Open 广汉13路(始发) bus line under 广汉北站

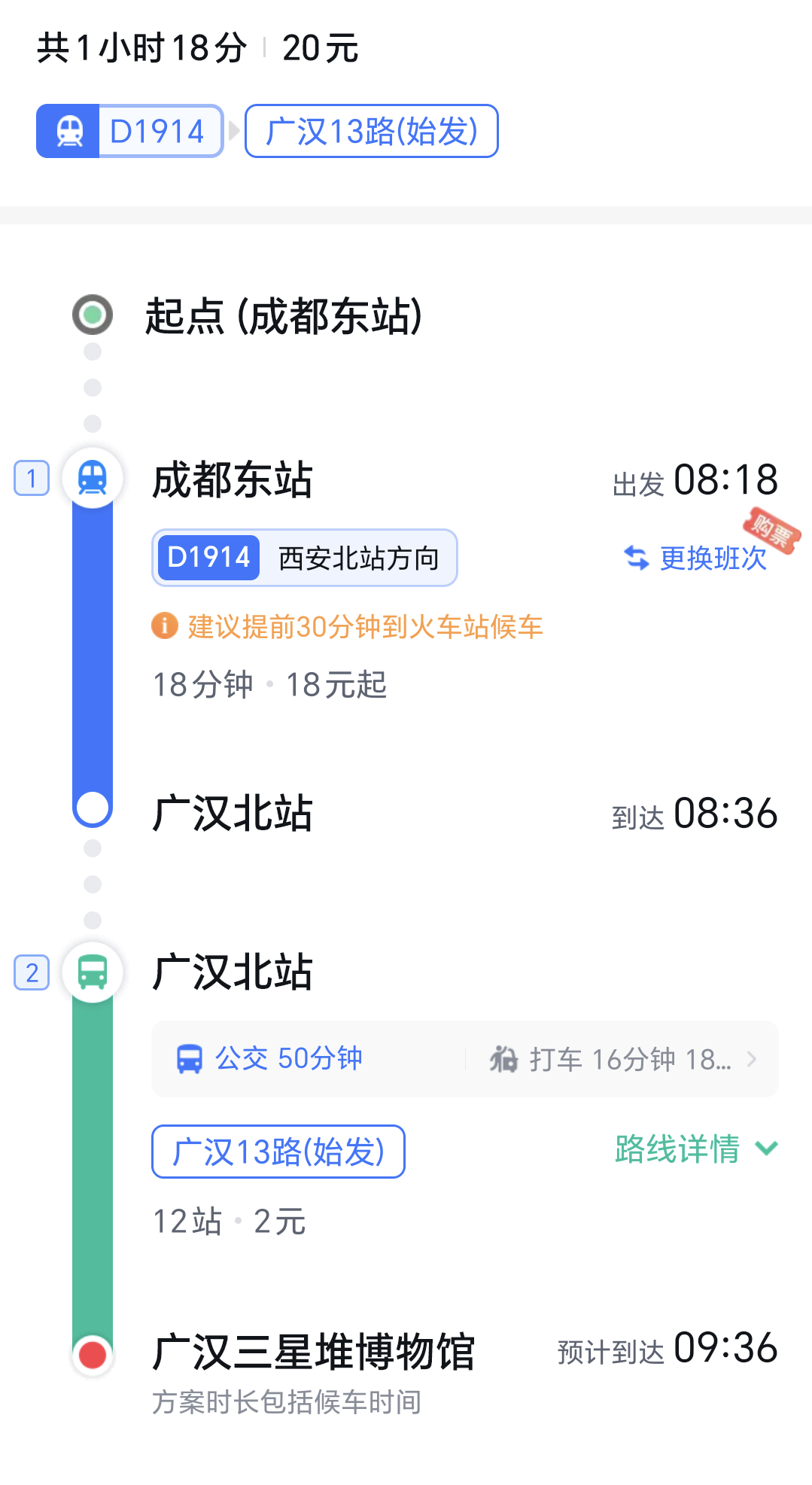point(278,1152)
